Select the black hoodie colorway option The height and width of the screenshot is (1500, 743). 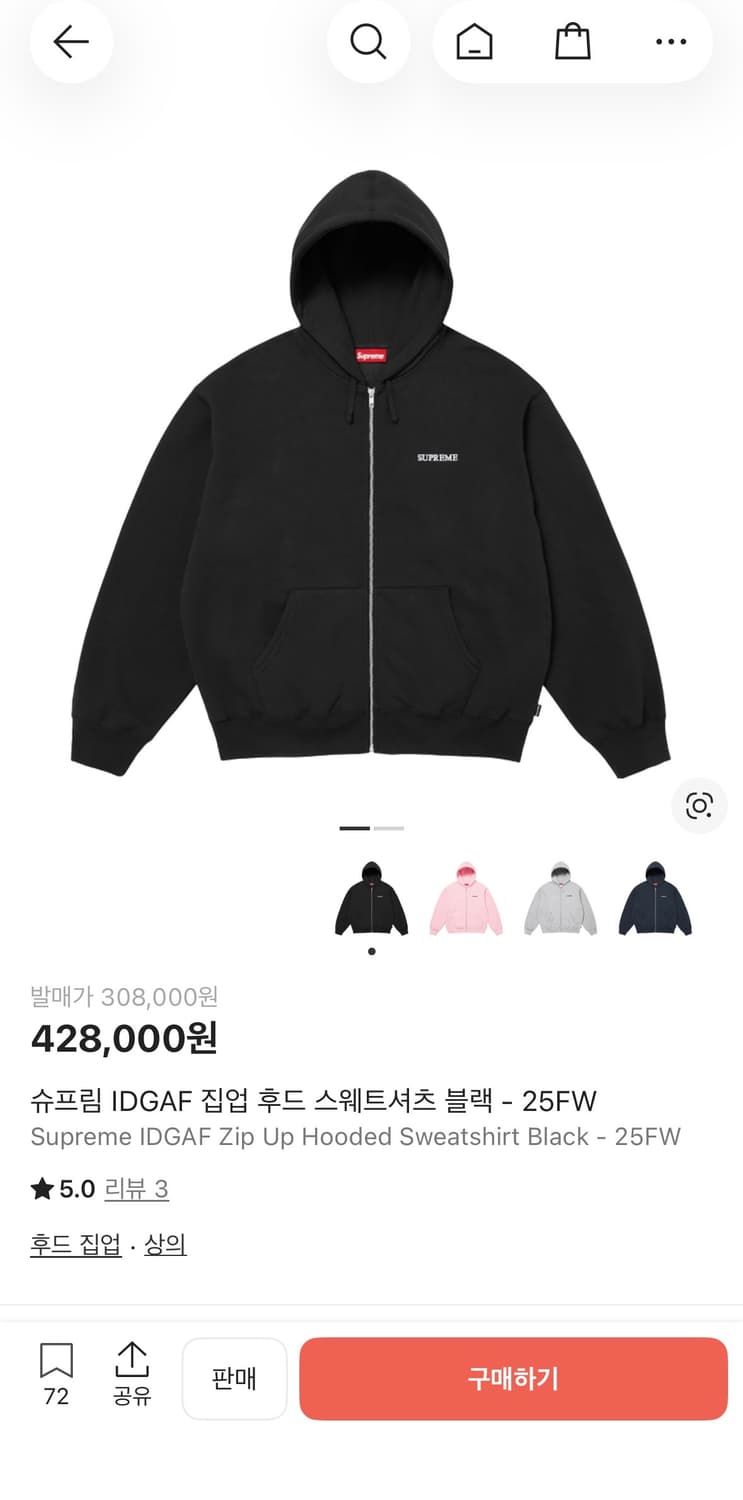pyautogui.click(x=371, y=897)
